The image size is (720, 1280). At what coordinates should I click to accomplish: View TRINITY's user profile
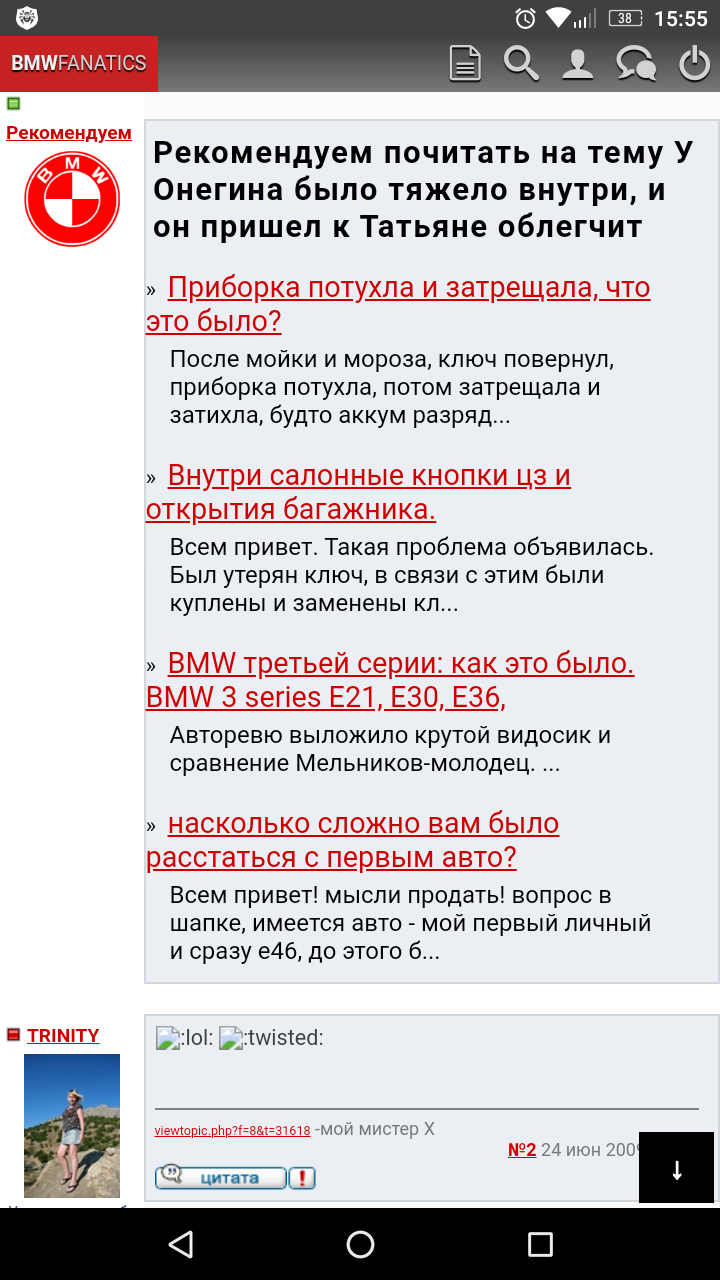click(x=63, y=1035)
